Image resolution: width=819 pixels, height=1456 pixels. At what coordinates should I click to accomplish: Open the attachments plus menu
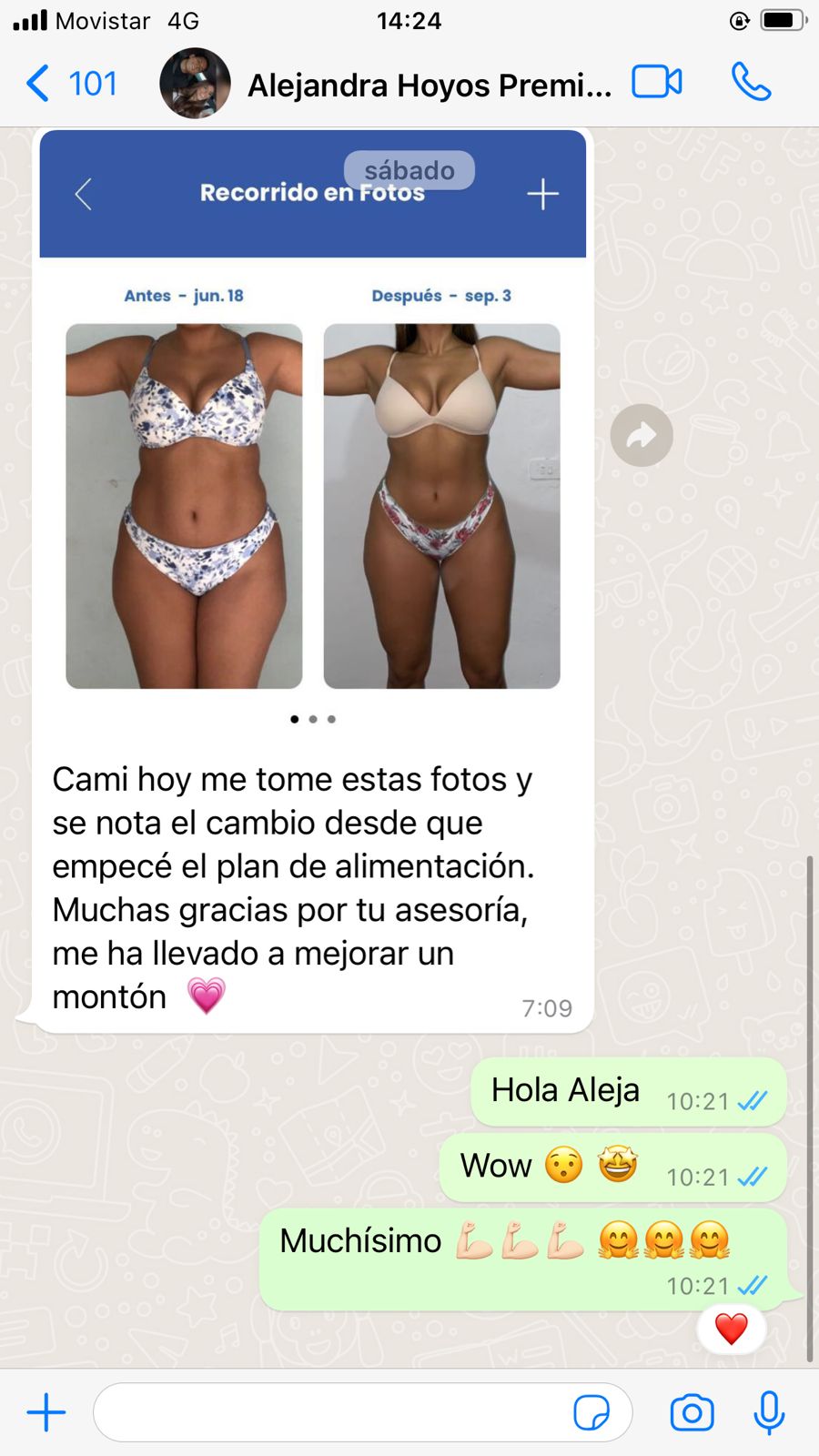[x=46, y=1412]
